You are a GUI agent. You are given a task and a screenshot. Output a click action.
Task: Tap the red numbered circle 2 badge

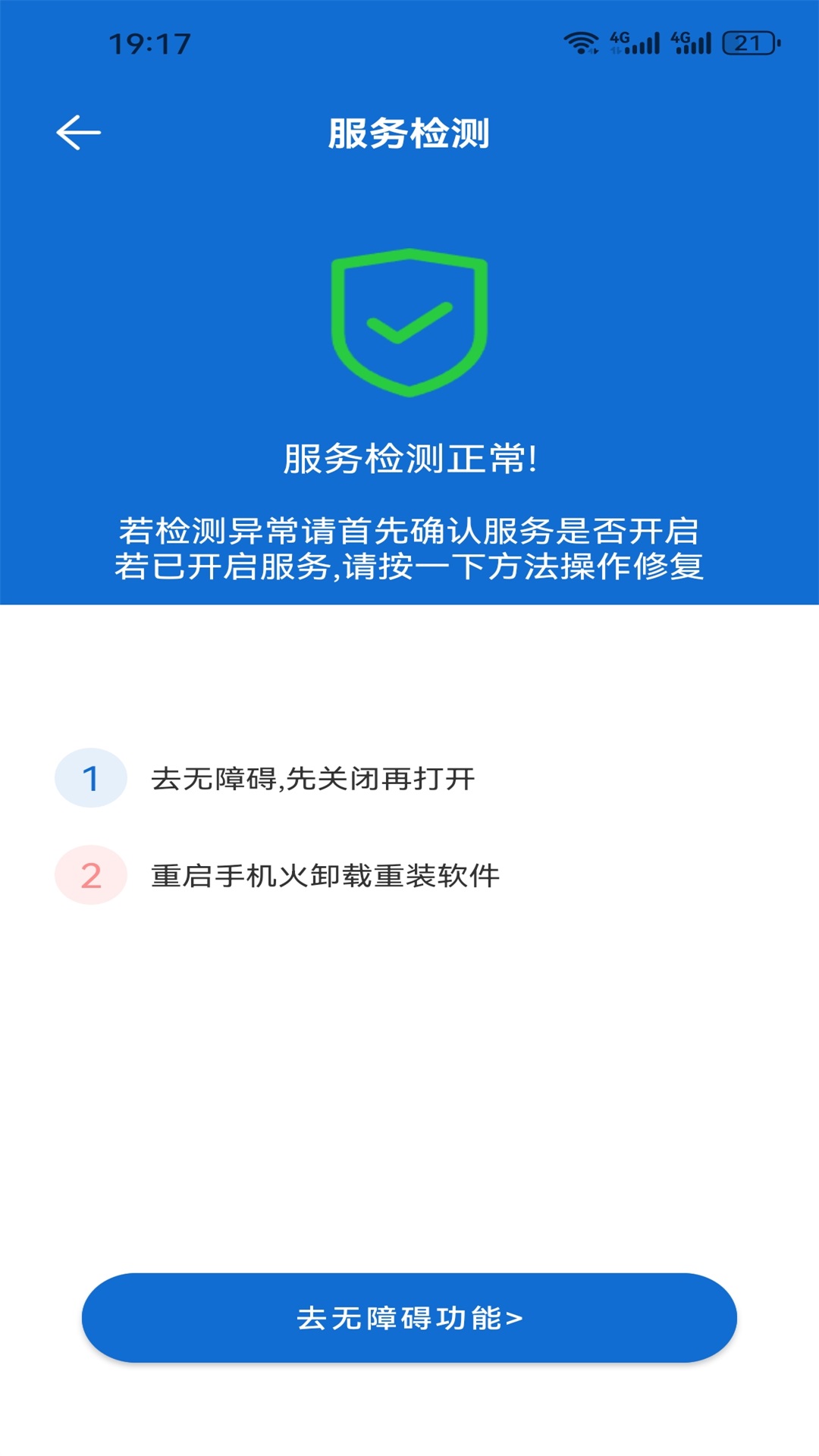click(90, 876)
